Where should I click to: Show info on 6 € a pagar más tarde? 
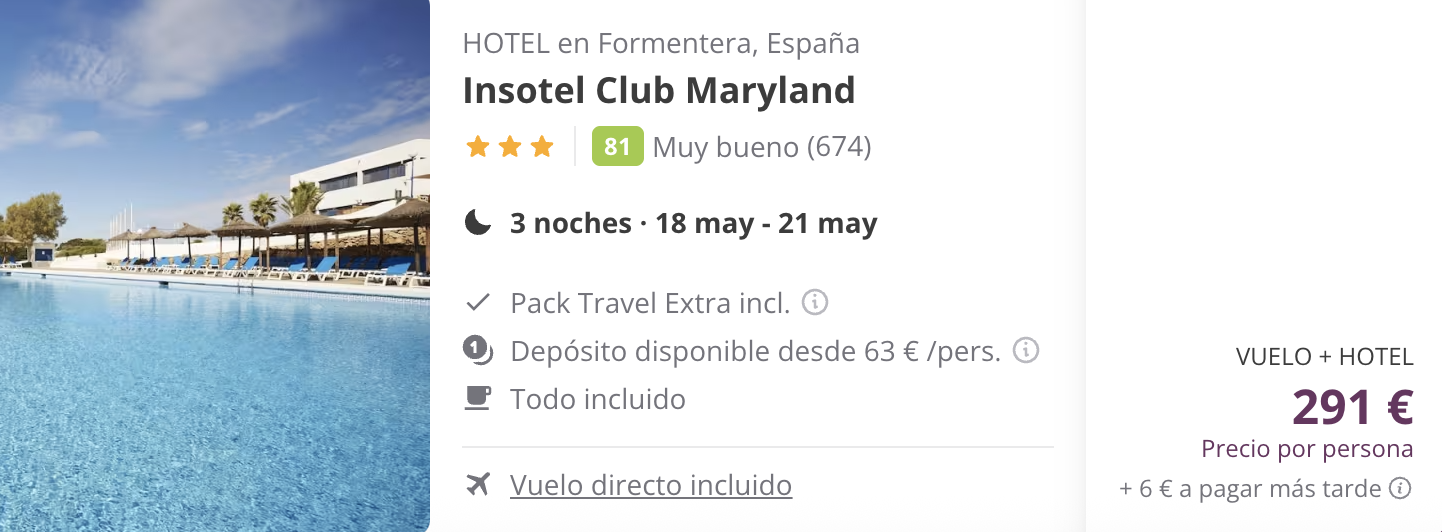[x=1401, y=489]
